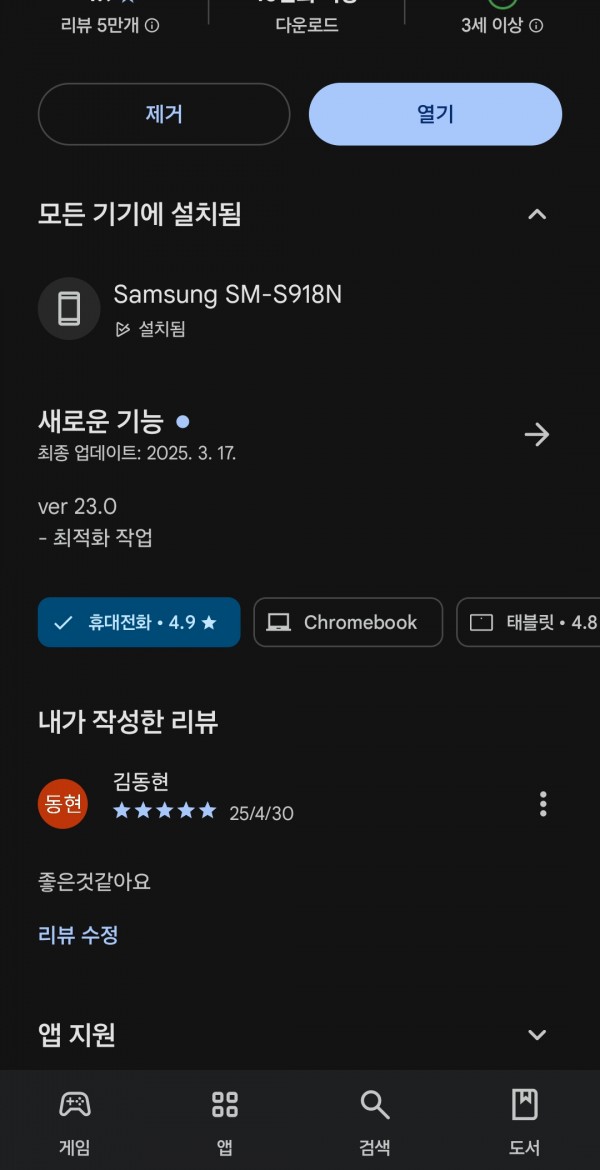This screenshot has width=600, height=1170.
Task: Tap the 제거 uninstall button
Action: pyautogui.click(x=163, y=114)
